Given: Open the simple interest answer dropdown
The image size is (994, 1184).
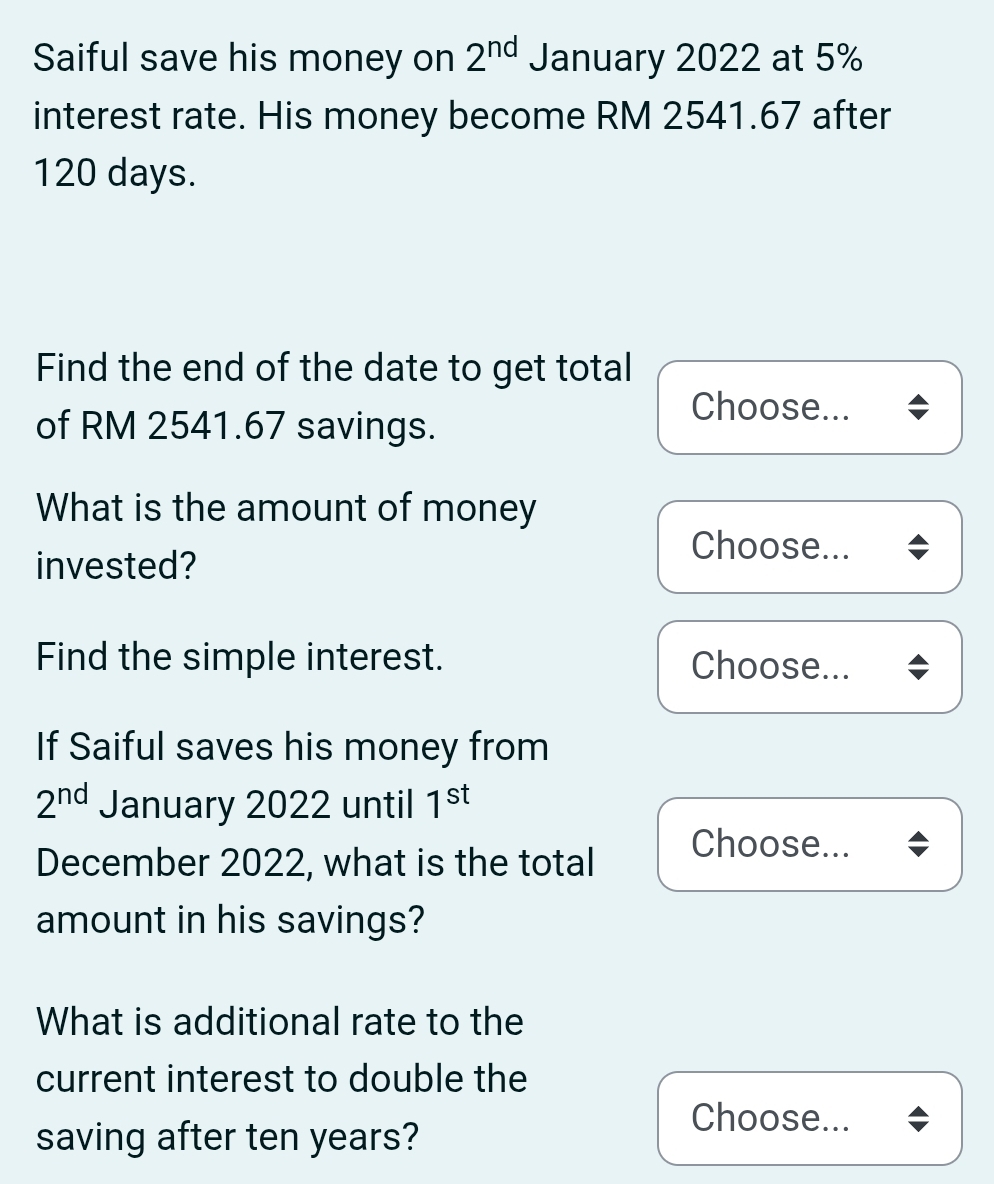Looking at the screenshot, I should [809, 666].
